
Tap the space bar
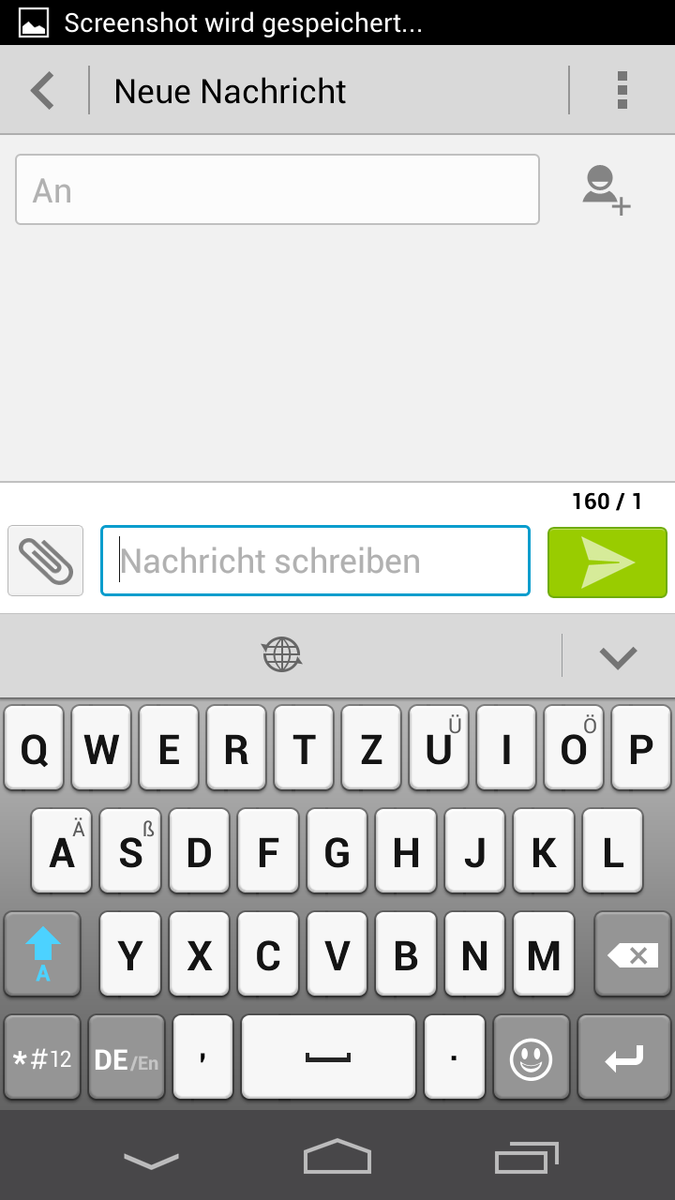pyautogui.click(x=328, y=1058)
